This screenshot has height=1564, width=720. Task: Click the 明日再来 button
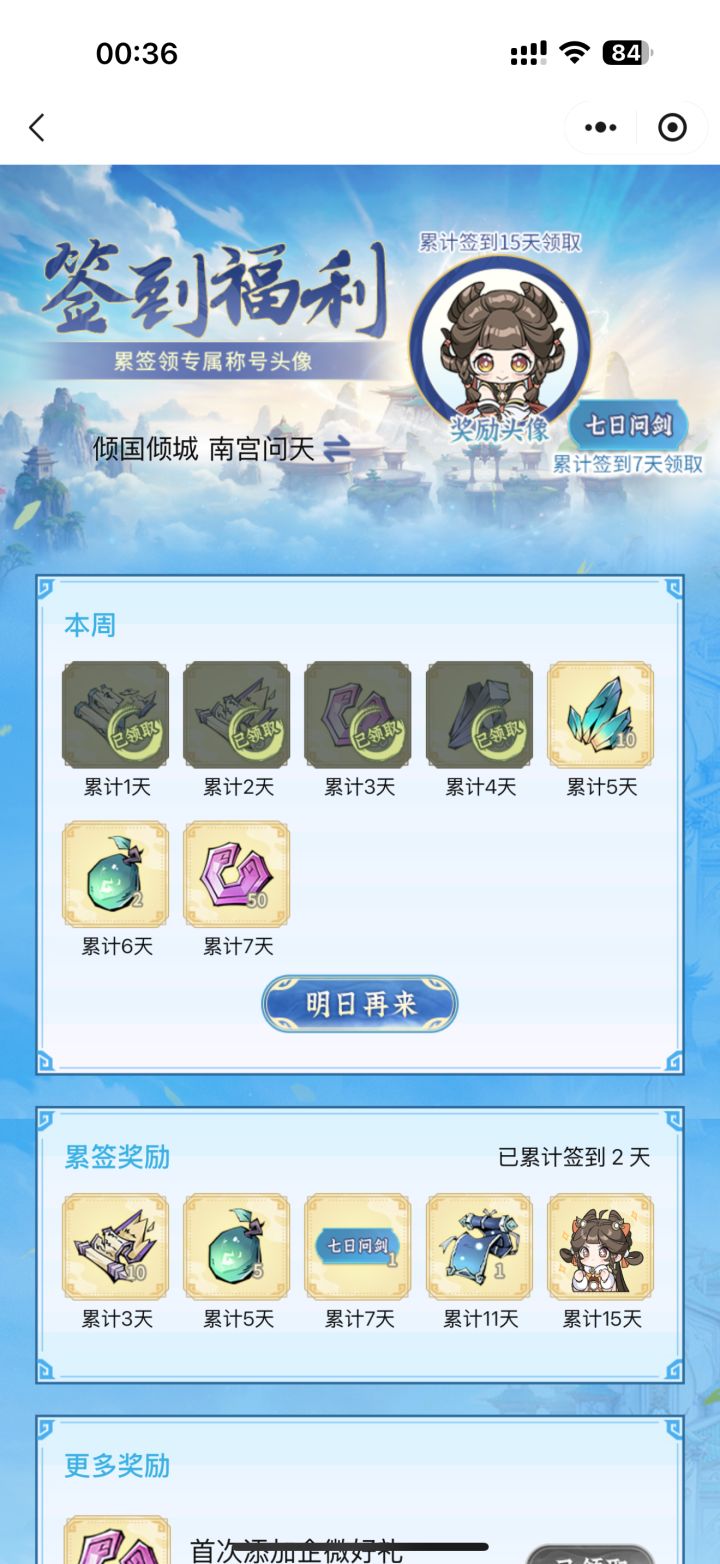click(x=358, y=1004)
